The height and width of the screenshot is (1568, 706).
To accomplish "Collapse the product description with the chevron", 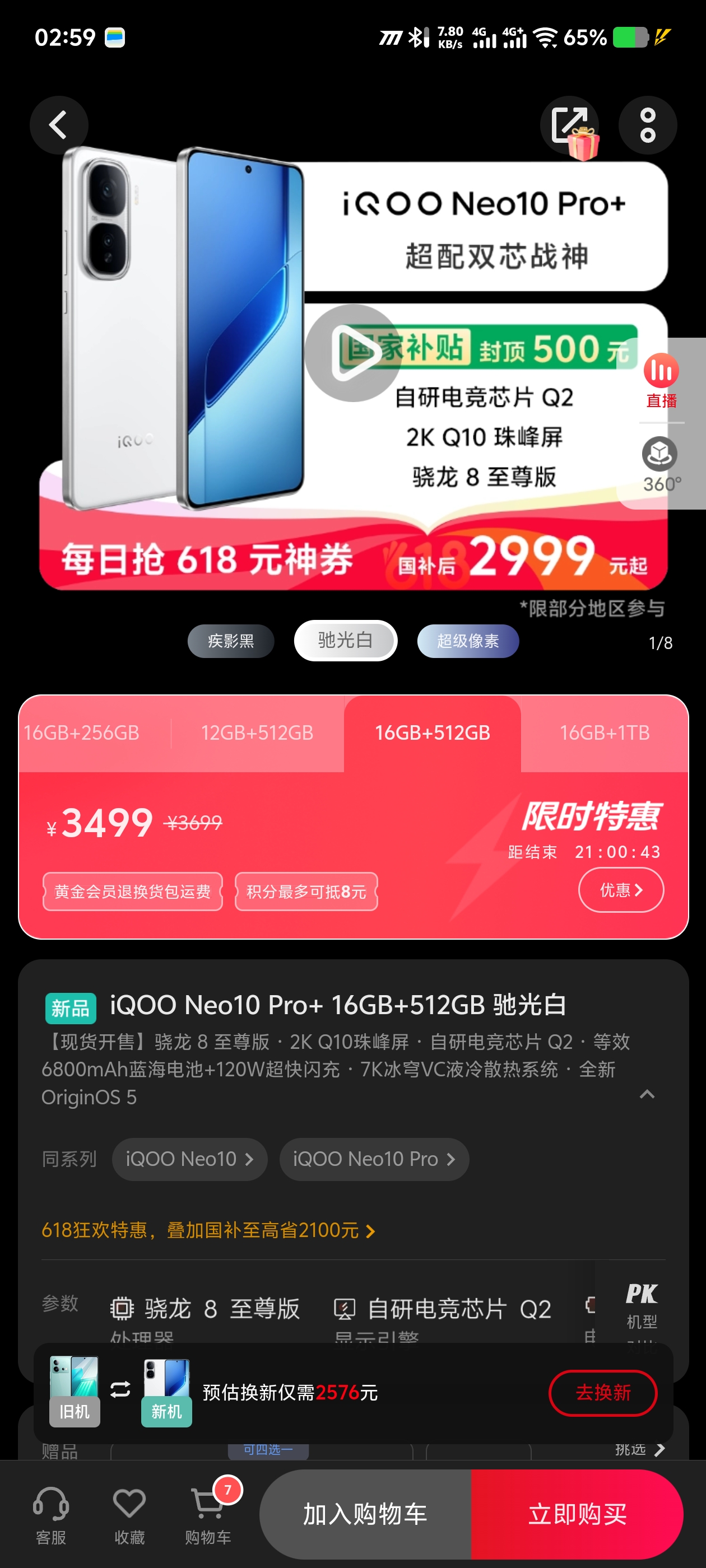I will pos(647,1094).
